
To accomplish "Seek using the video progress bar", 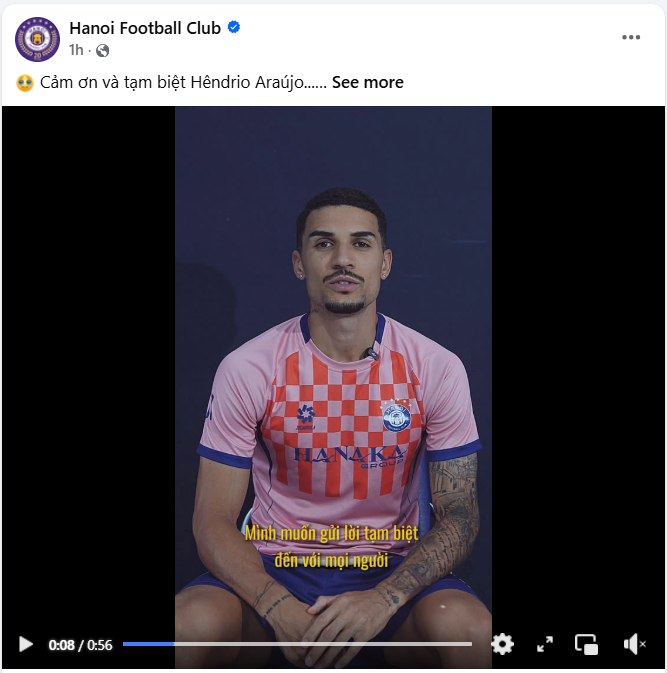I will [x=297, y=644].
